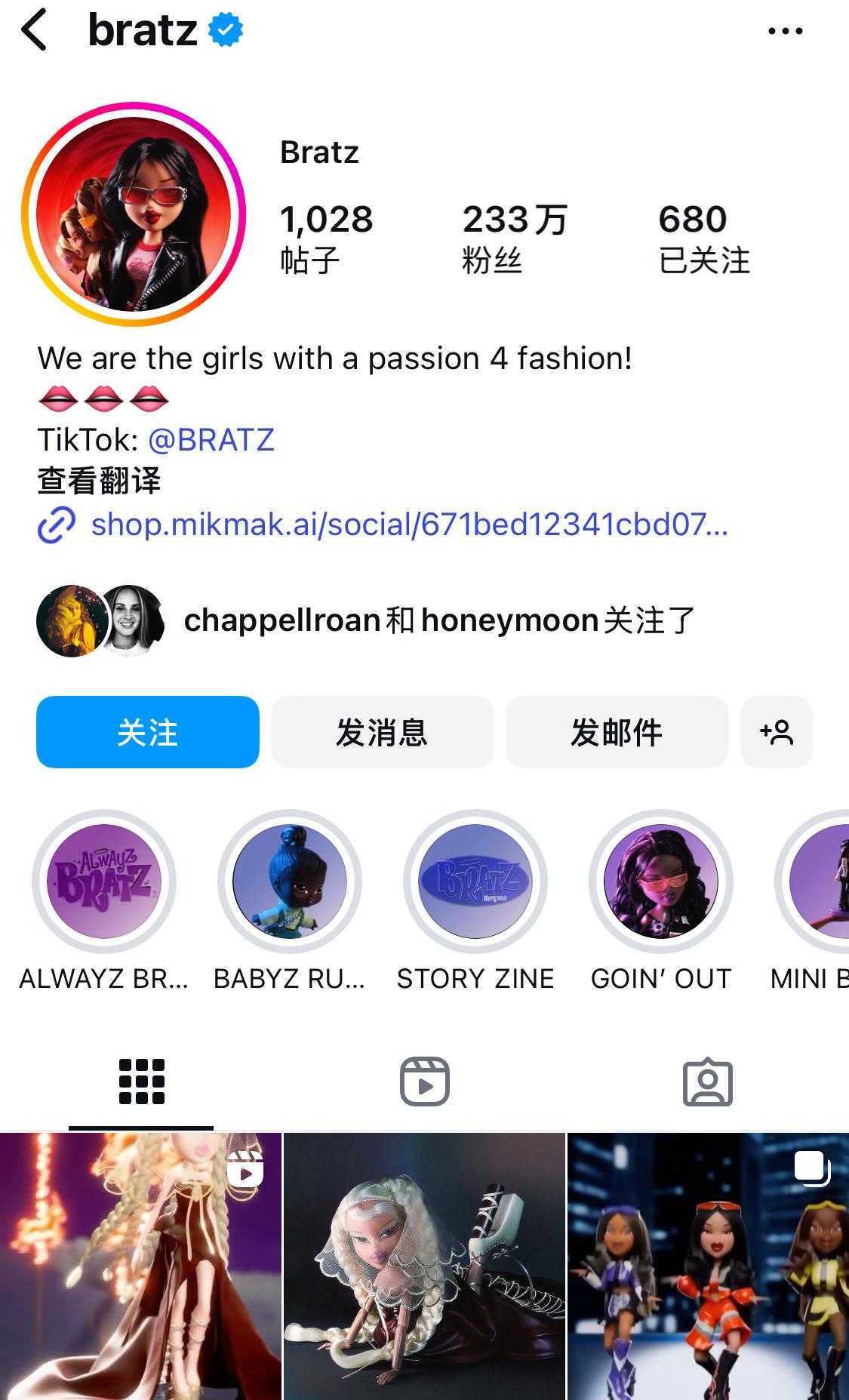Show suggested accounts with add-person icon

point(776,732)
